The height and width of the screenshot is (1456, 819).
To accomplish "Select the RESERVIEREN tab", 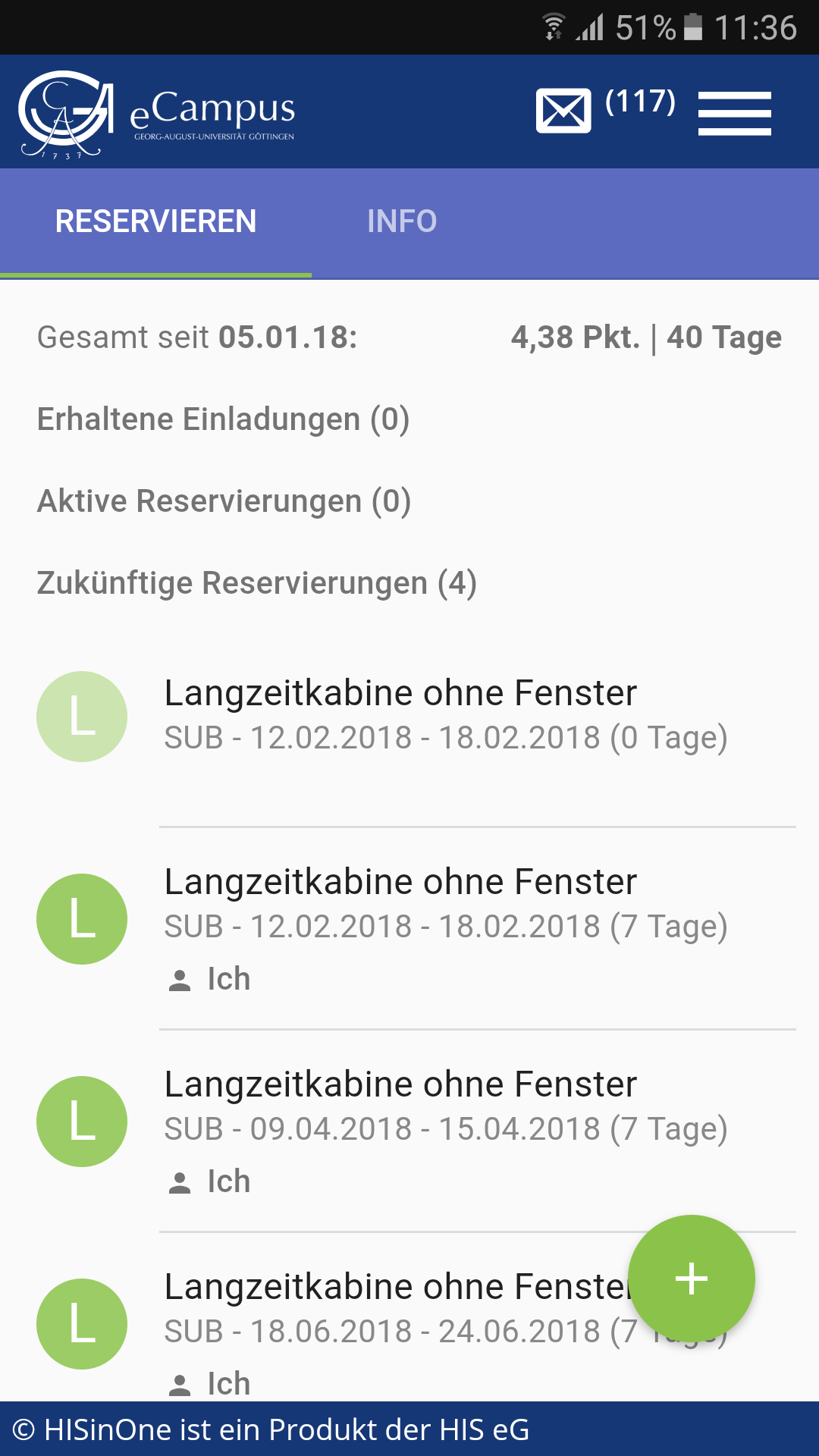I will [155, 221].
